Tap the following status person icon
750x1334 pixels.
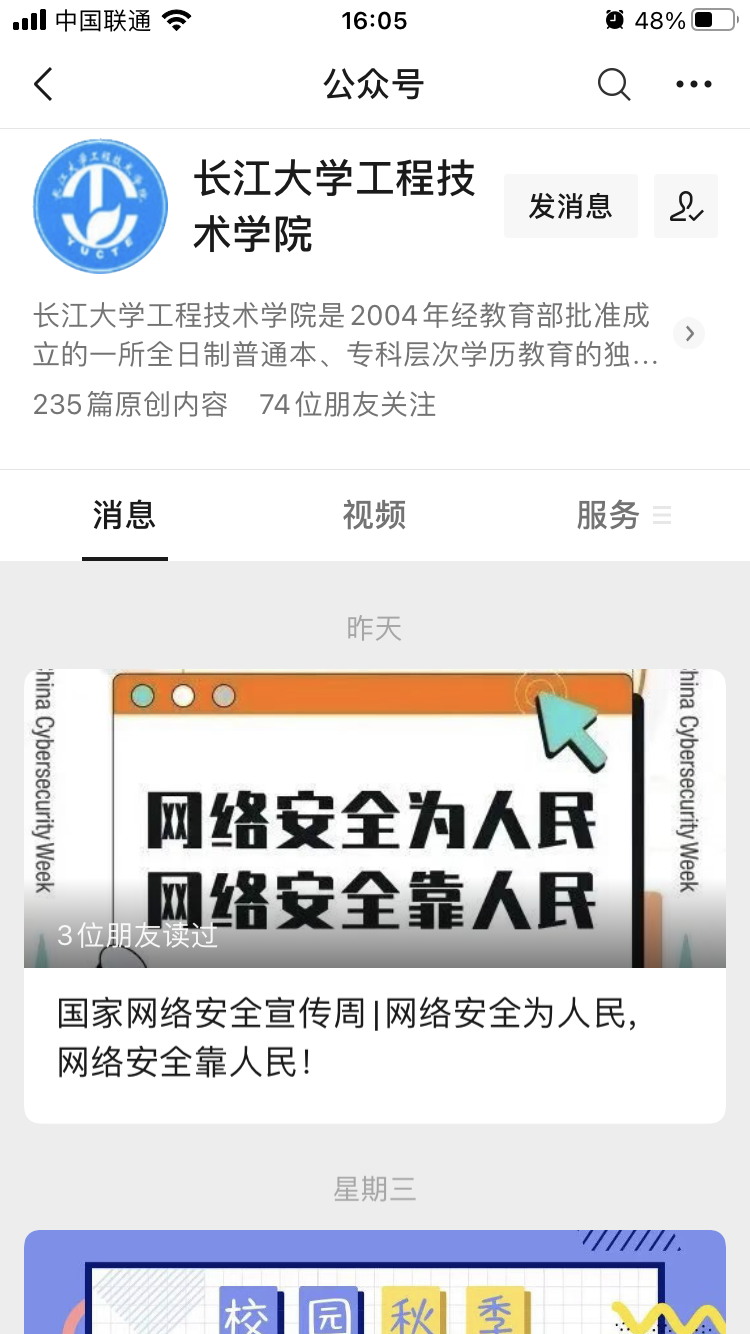[x=686, y=206]
